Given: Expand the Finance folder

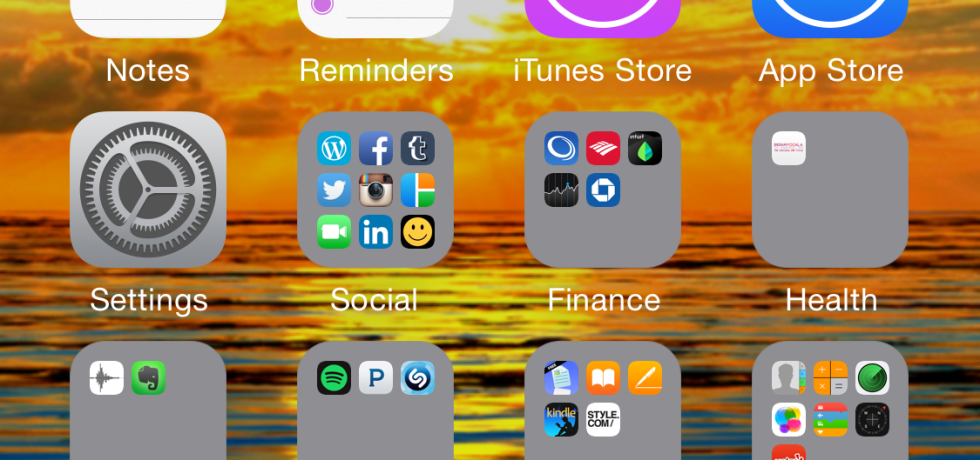Looking at the screenshot, I should pos(602,190).
